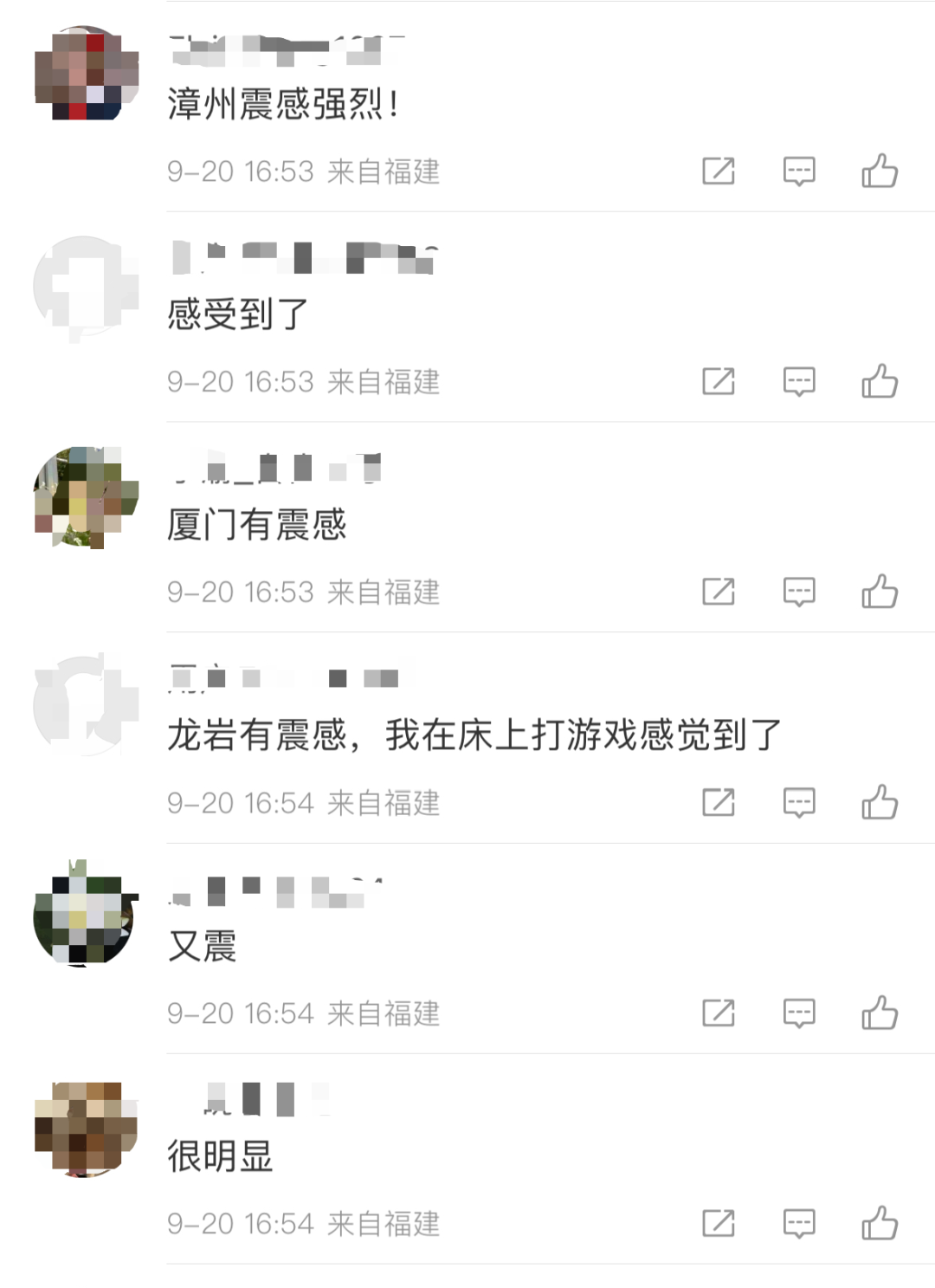935x1288 pixels.
Task: Open reply bubble for 漳州震感强烈 comment
Action: pyautogui.click(x=797, y=171)
